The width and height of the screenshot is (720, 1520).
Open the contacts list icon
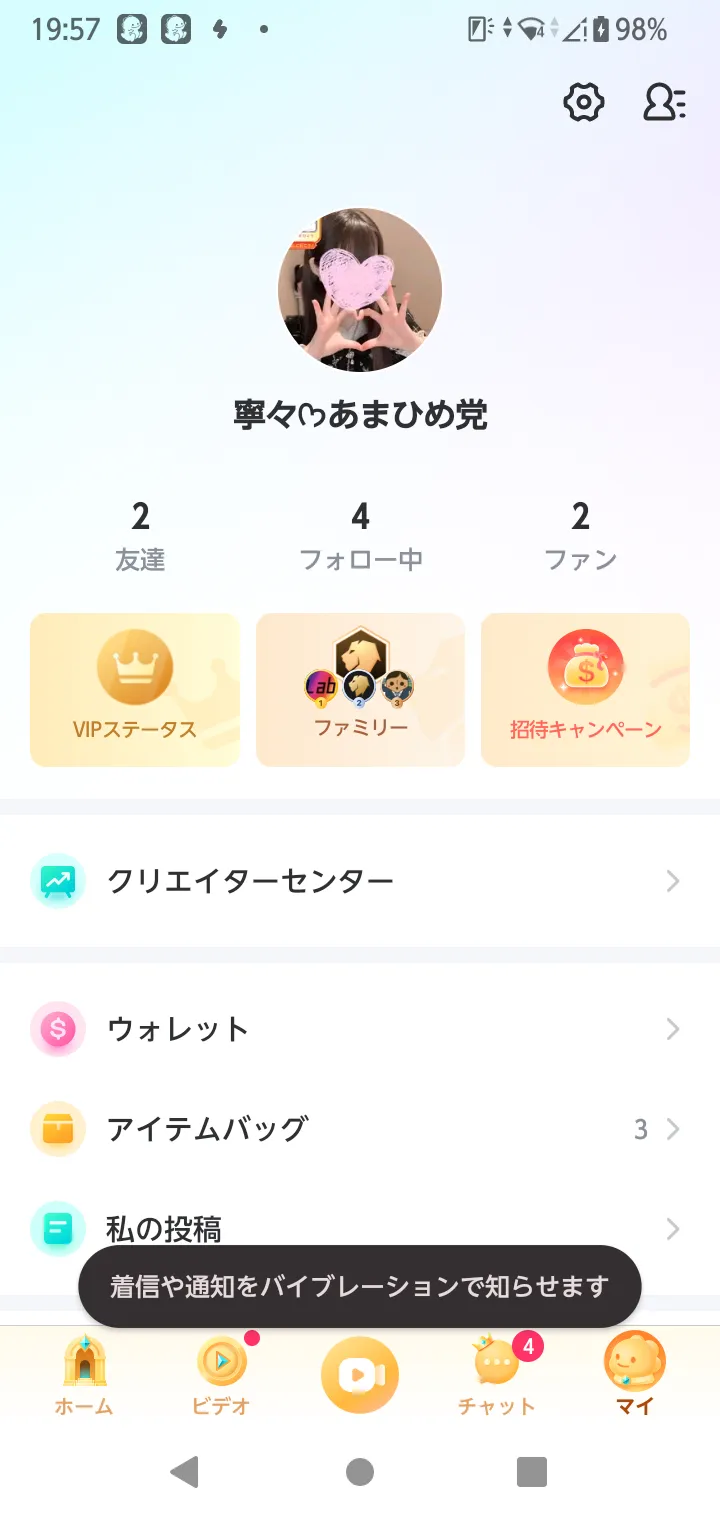(663, 102)
